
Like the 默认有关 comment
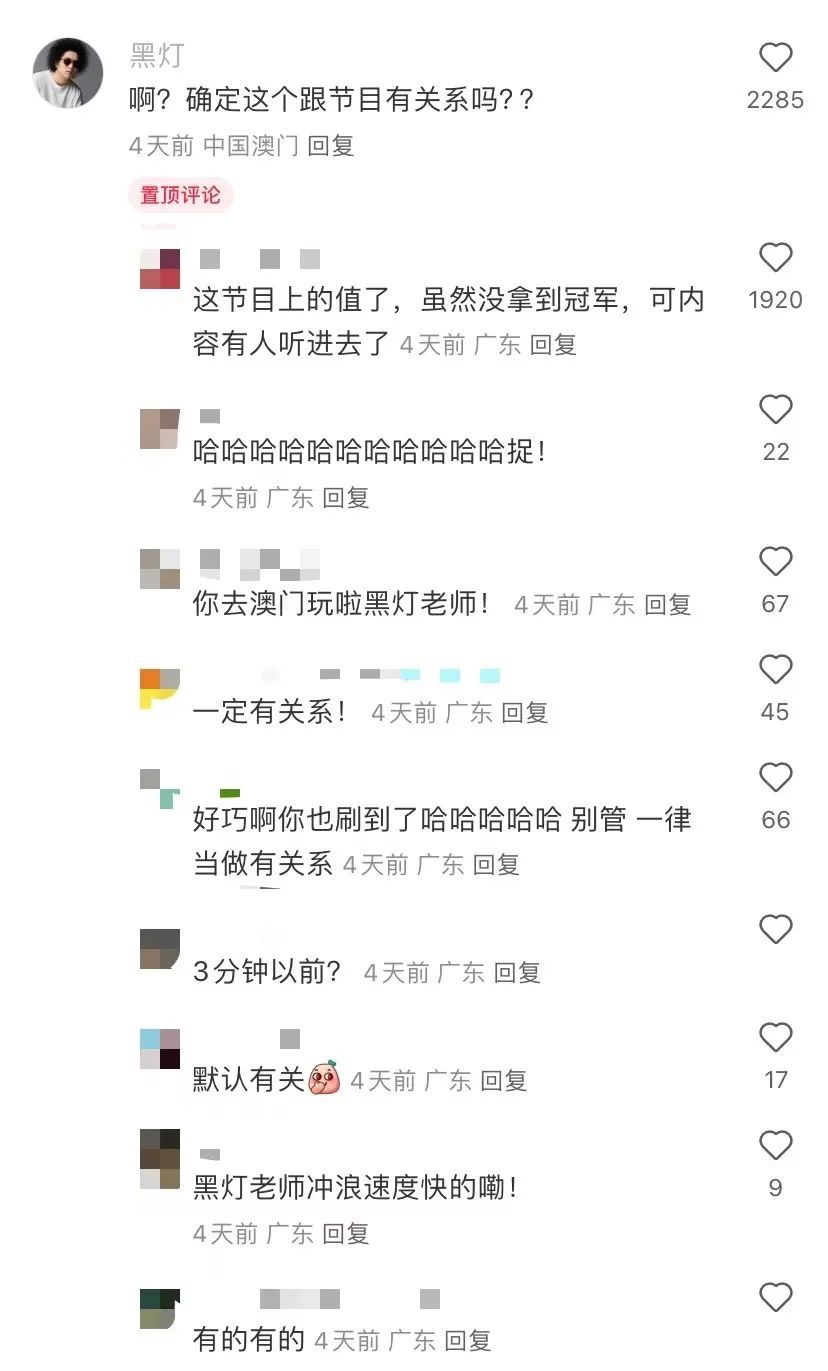(775, 1038)
